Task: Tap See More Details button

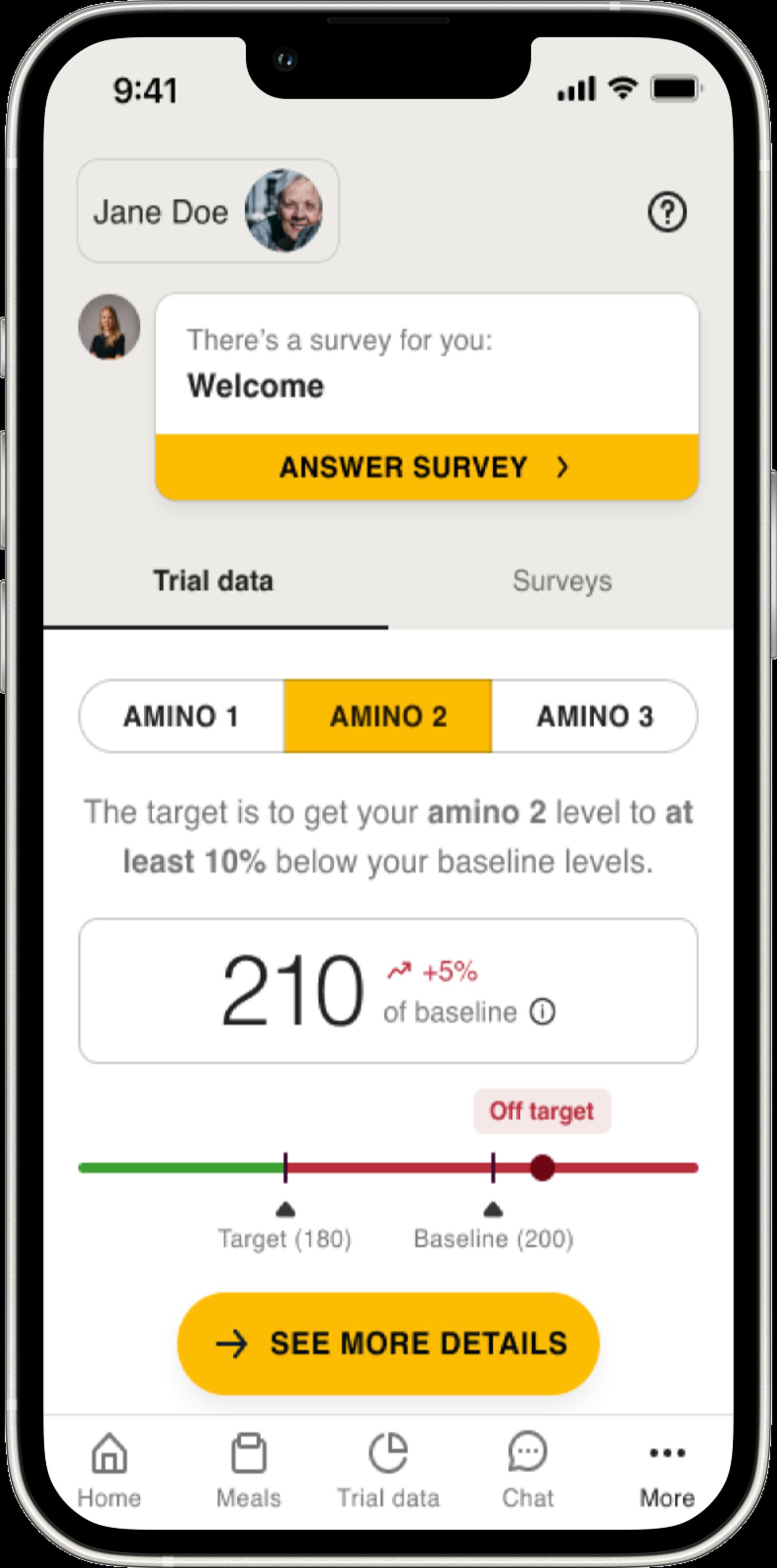Action: coord(388,1344)
